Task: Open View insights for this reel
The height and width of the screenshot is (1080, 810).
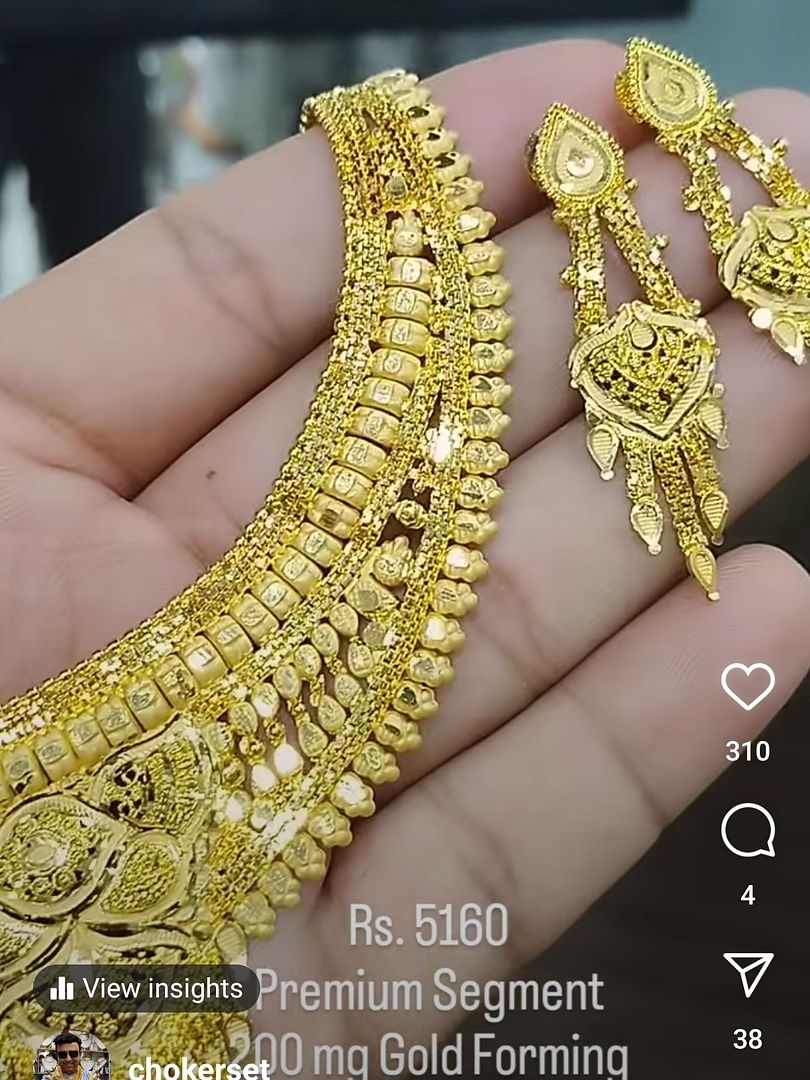Action: point(147,989)
